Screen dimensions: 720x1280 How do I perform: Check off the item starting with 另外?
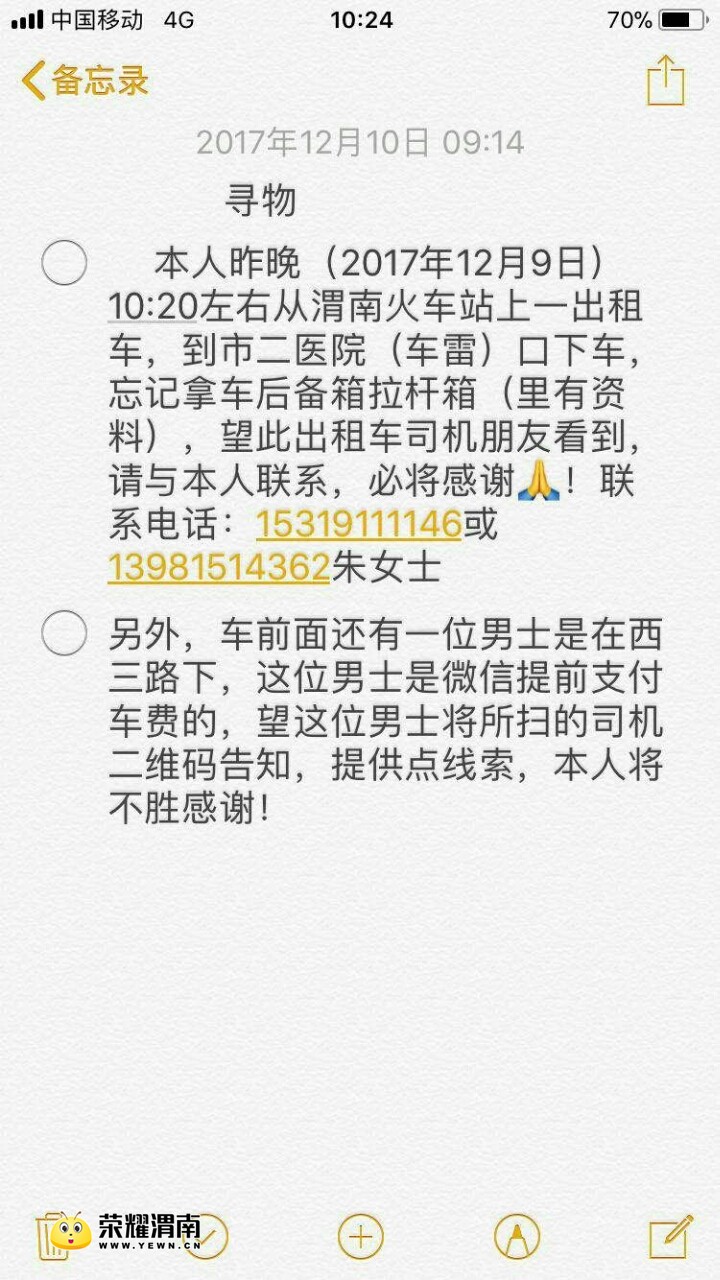point(64,634)
